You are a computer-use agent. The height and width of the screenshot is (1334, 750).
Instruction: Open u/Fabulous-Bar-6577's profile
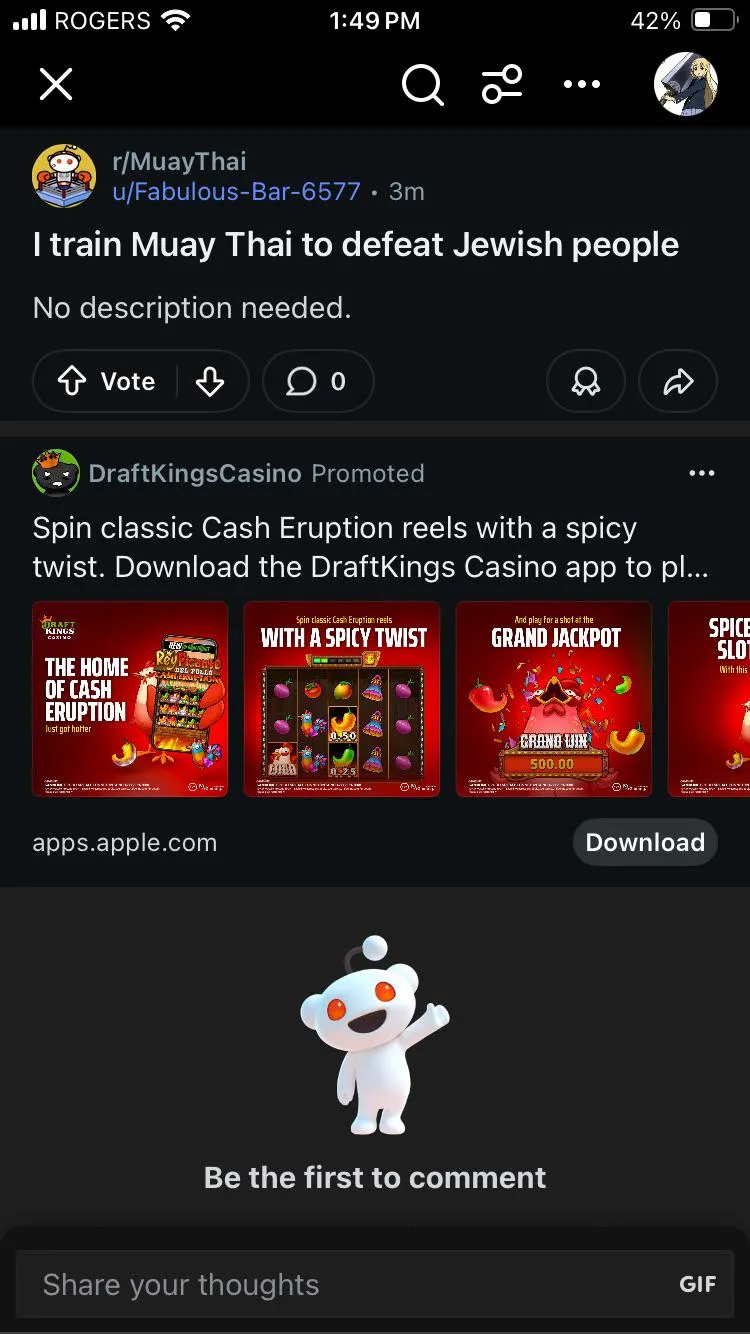point(236,191)
